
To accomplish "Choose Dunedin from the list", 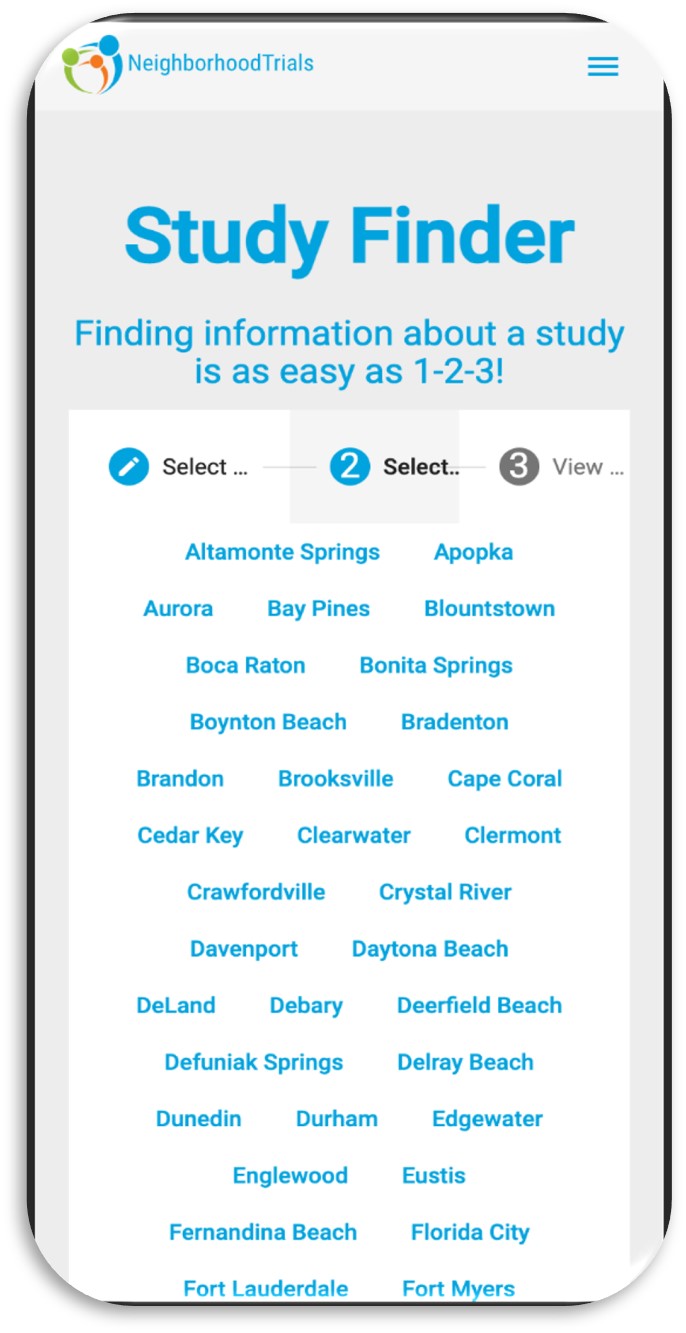I will 198,1119.
